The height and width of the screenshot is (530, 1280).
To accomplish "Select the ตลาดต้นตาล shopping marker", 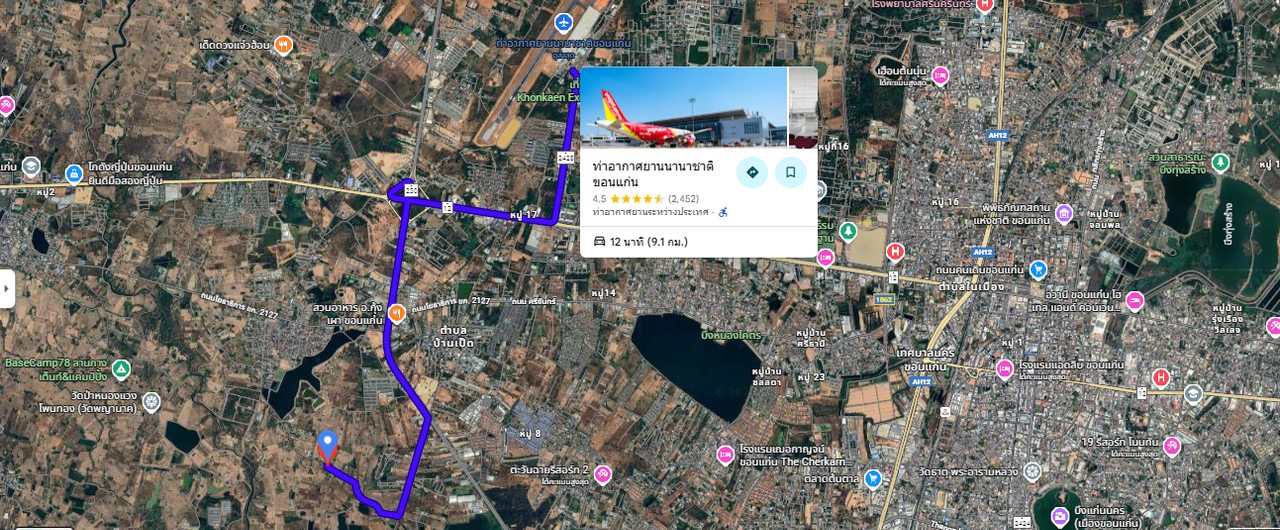I will [873, 479].
